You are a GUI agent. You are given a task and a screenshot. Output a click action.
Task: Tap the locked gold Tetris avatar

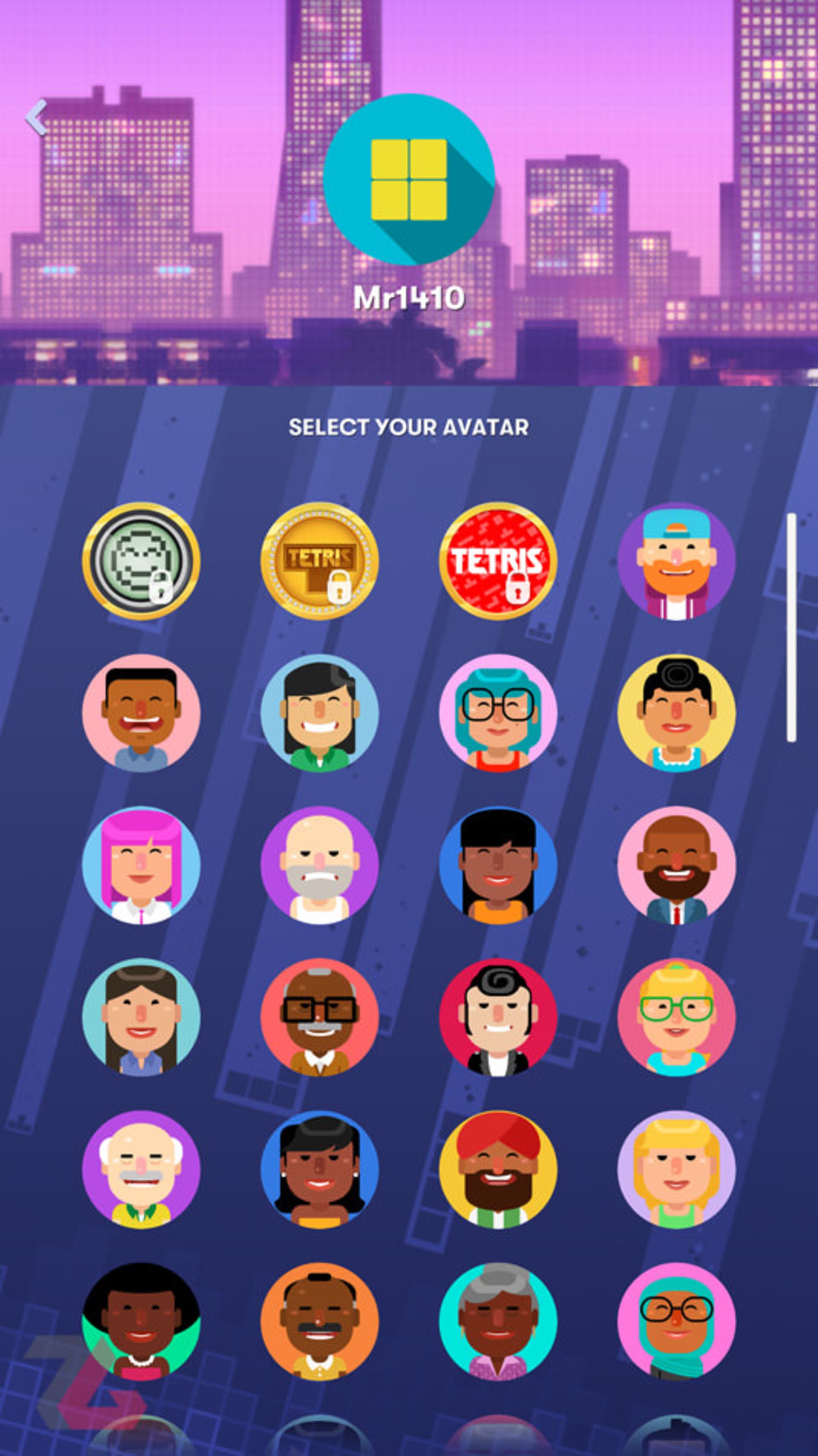(320, 560)
